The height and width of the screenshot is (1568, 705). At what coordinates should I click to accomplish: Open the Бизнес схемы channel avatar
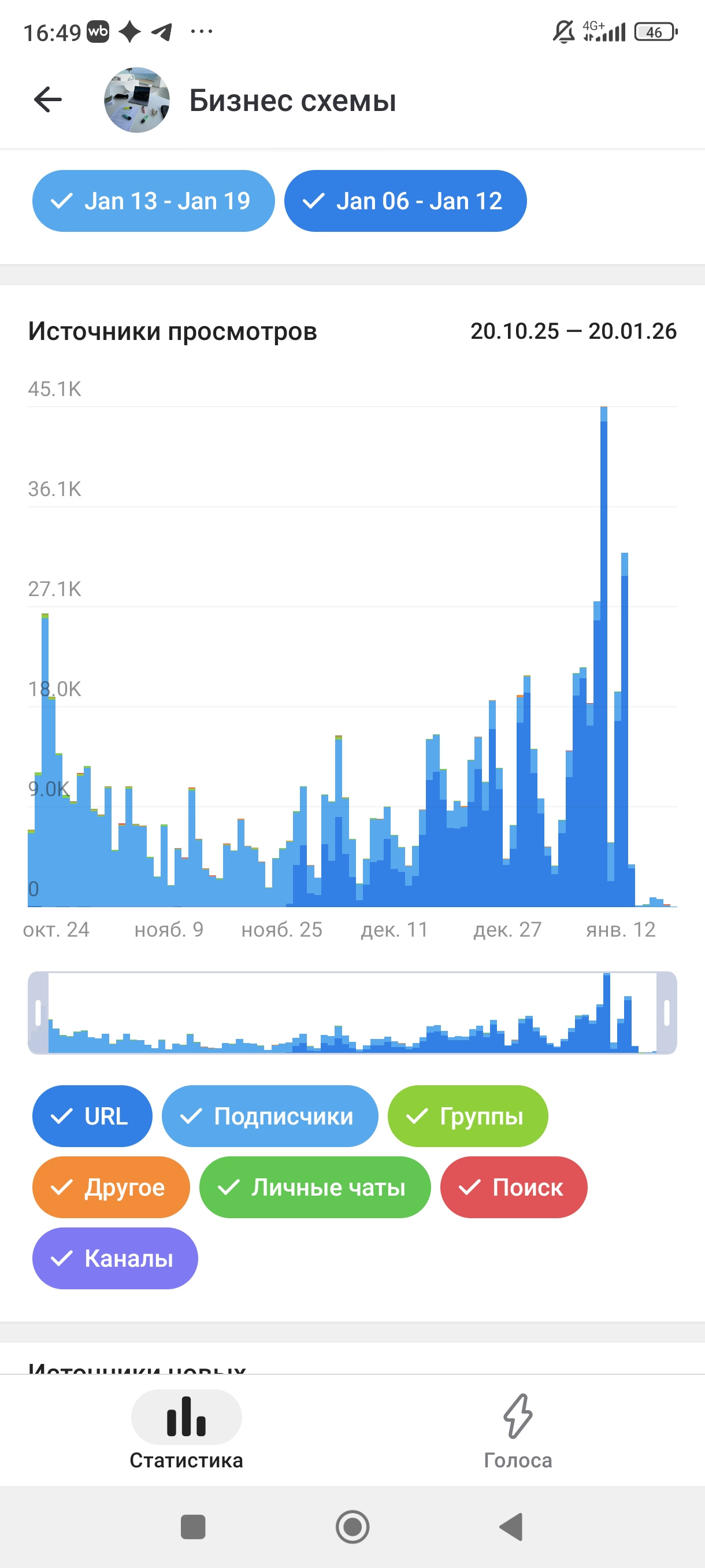[x=137, y=100]
